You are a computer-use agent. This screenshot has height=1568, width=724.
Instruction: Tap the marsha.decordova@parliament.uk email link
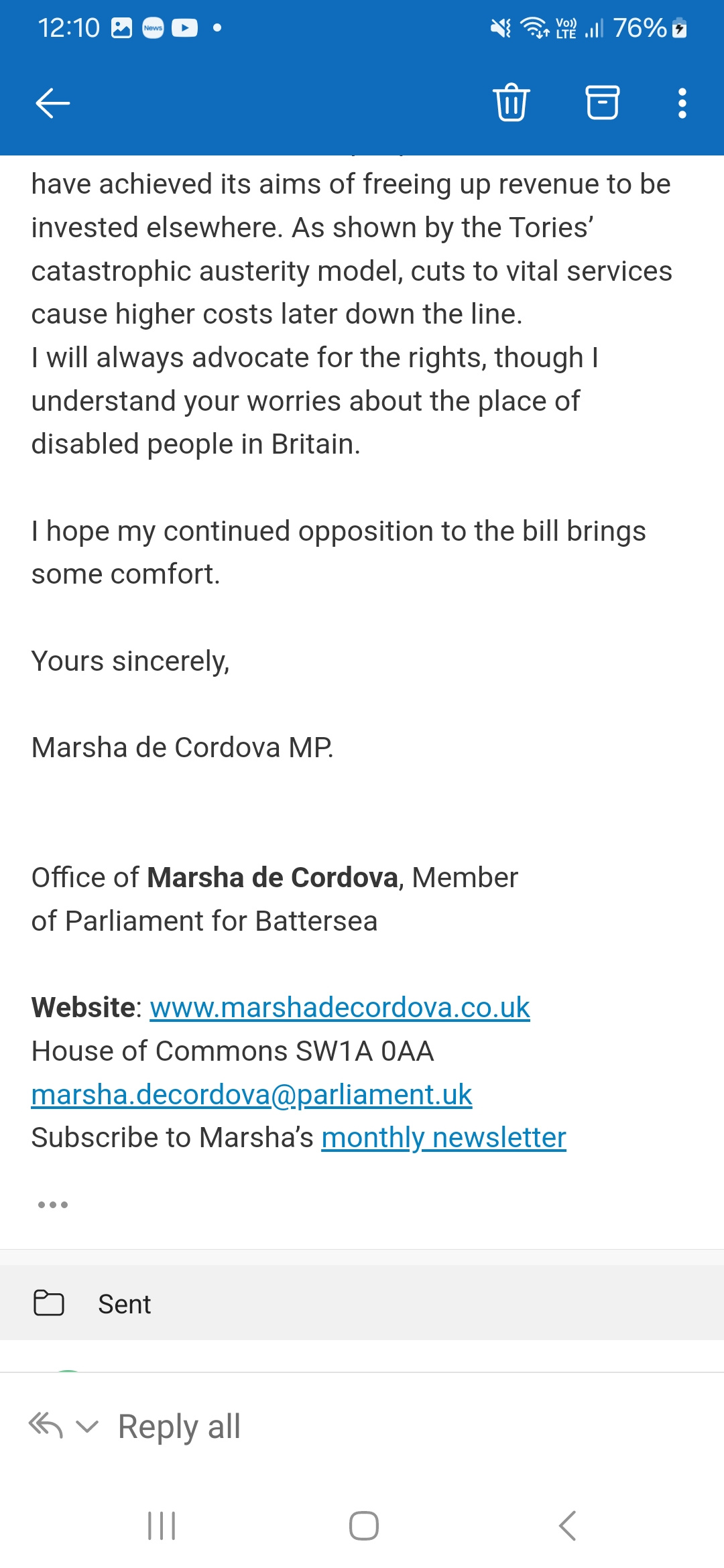pyautogui.click(x=251, y=1094)
